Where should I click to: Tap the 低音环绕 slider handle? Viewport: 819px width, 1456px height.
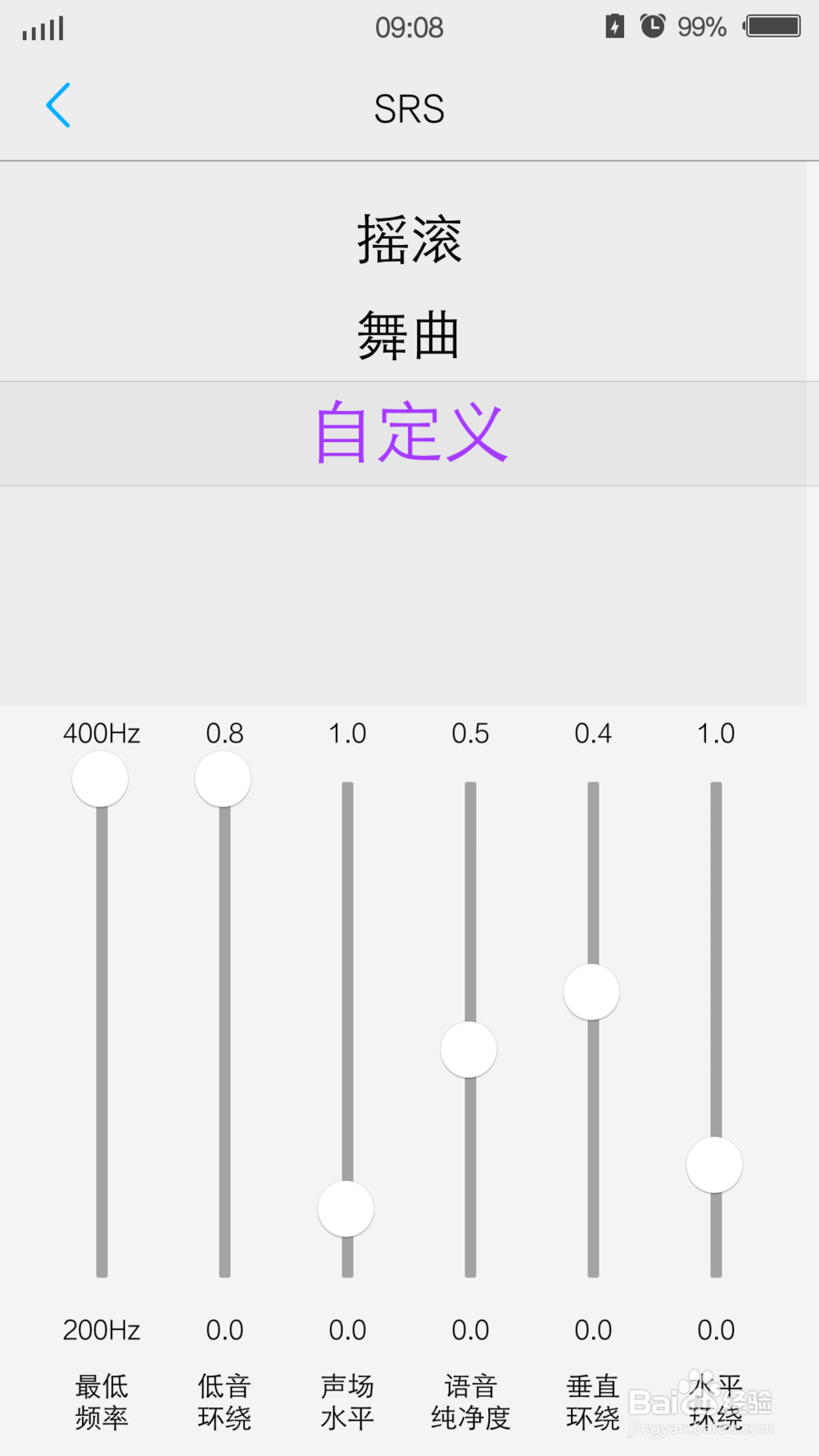pos(223,778)
